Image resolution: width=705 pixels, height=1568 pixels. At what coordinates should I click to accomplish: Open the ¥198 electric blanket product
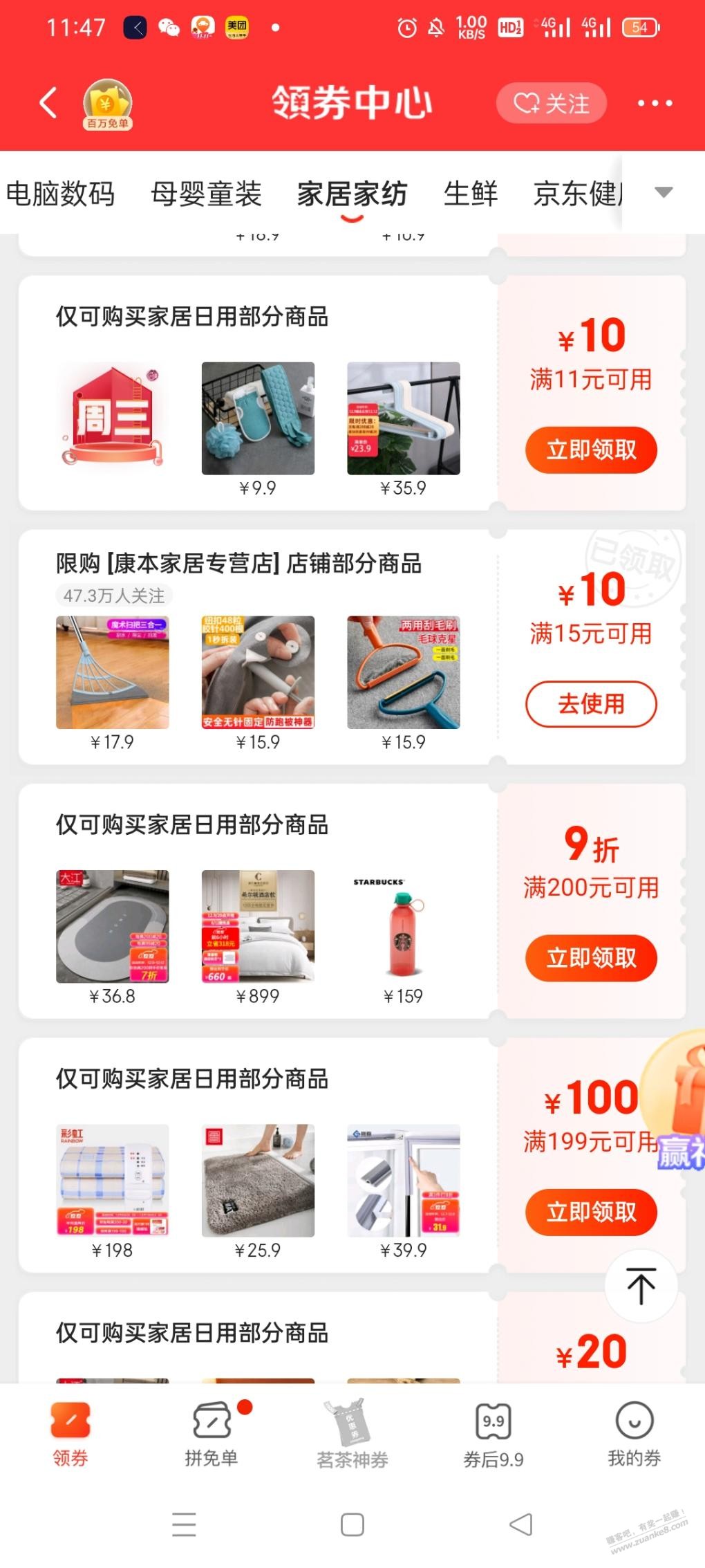click(113, 1181)
